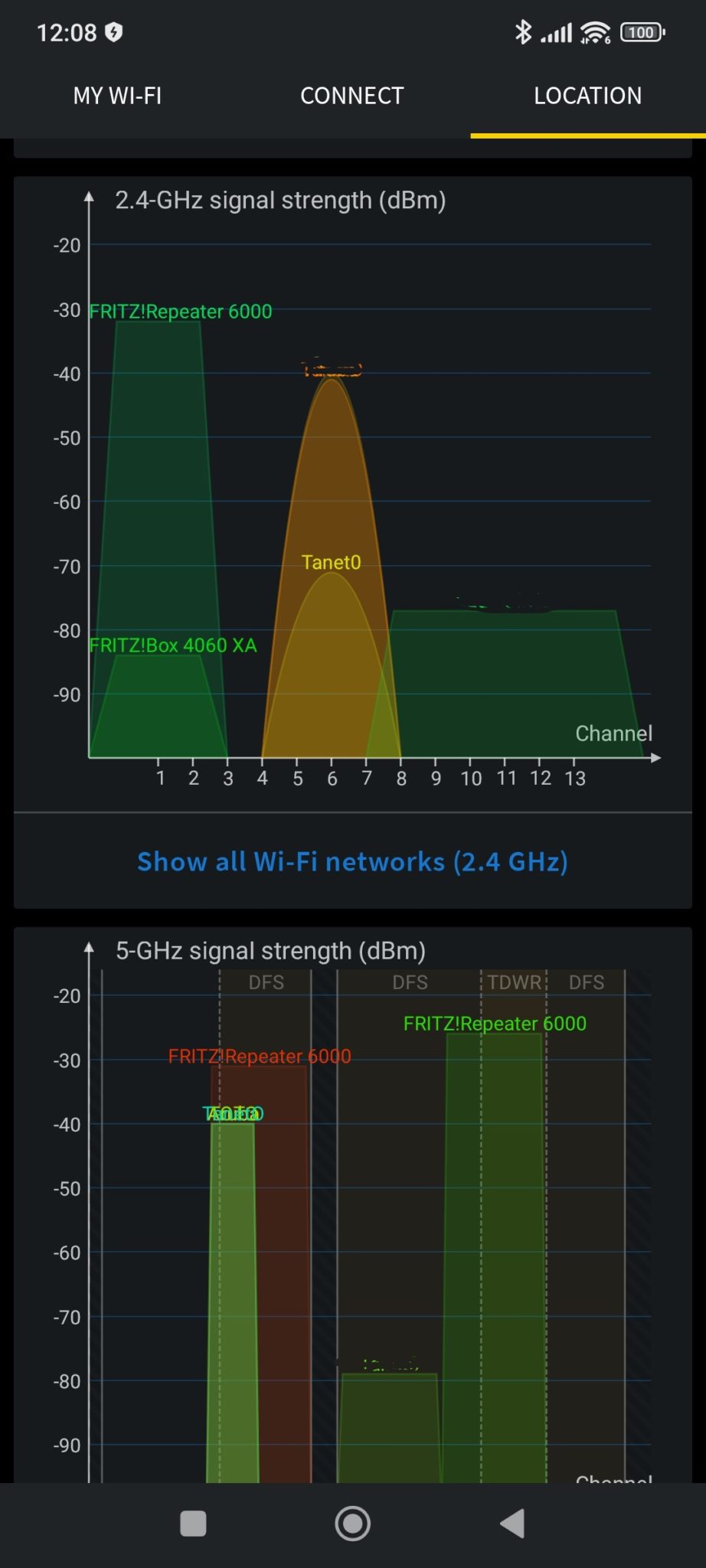Switch to the MY WI-FI tab
This screenshot has width=706, height=1568.
(x=117, y=96)
